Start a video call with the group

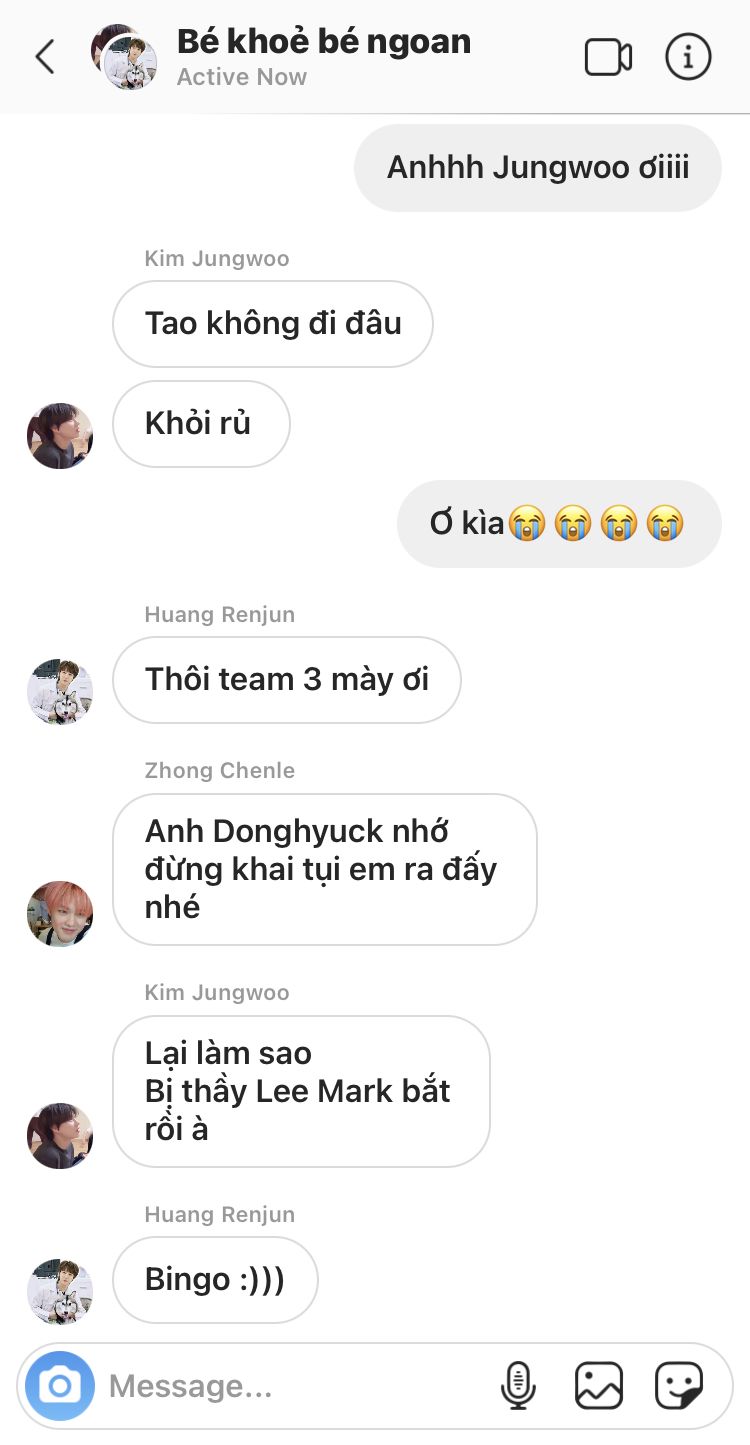point(608,57)
